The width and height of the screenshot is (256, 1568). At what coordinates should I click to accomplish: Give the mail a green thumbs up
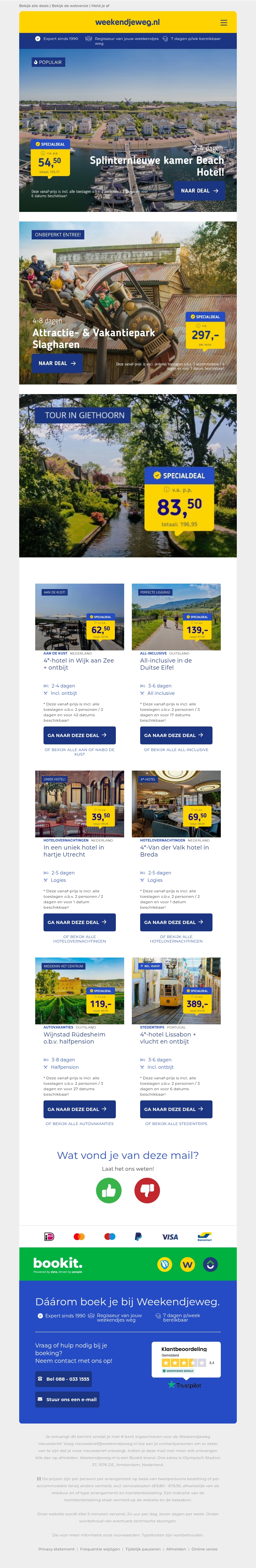[x=109, y=1190]
